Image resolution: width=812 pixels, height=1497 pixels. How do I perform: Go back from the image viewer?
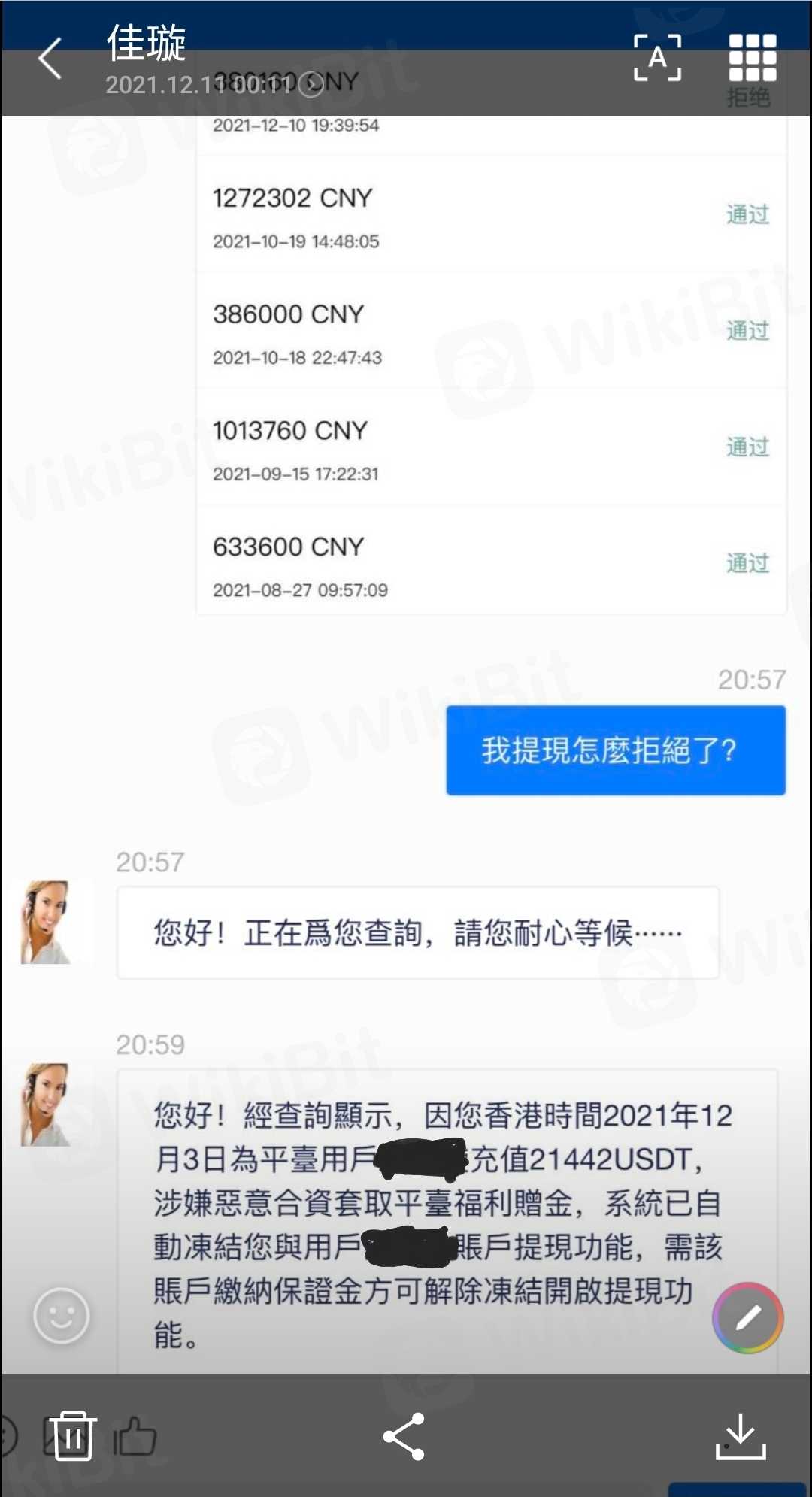[x=50, y=59]
